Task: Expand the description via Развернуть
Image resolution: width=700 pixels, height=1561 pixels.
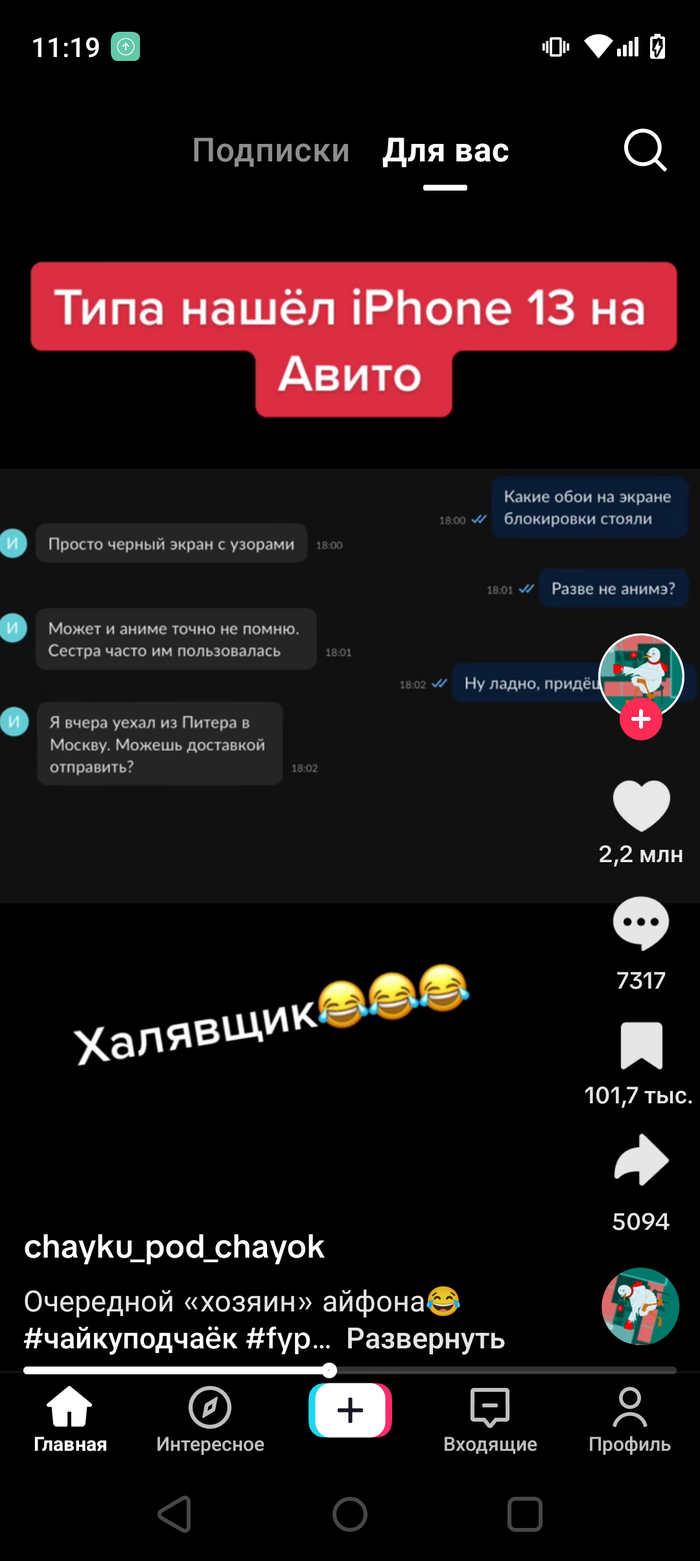Action: pos(425,1338)
